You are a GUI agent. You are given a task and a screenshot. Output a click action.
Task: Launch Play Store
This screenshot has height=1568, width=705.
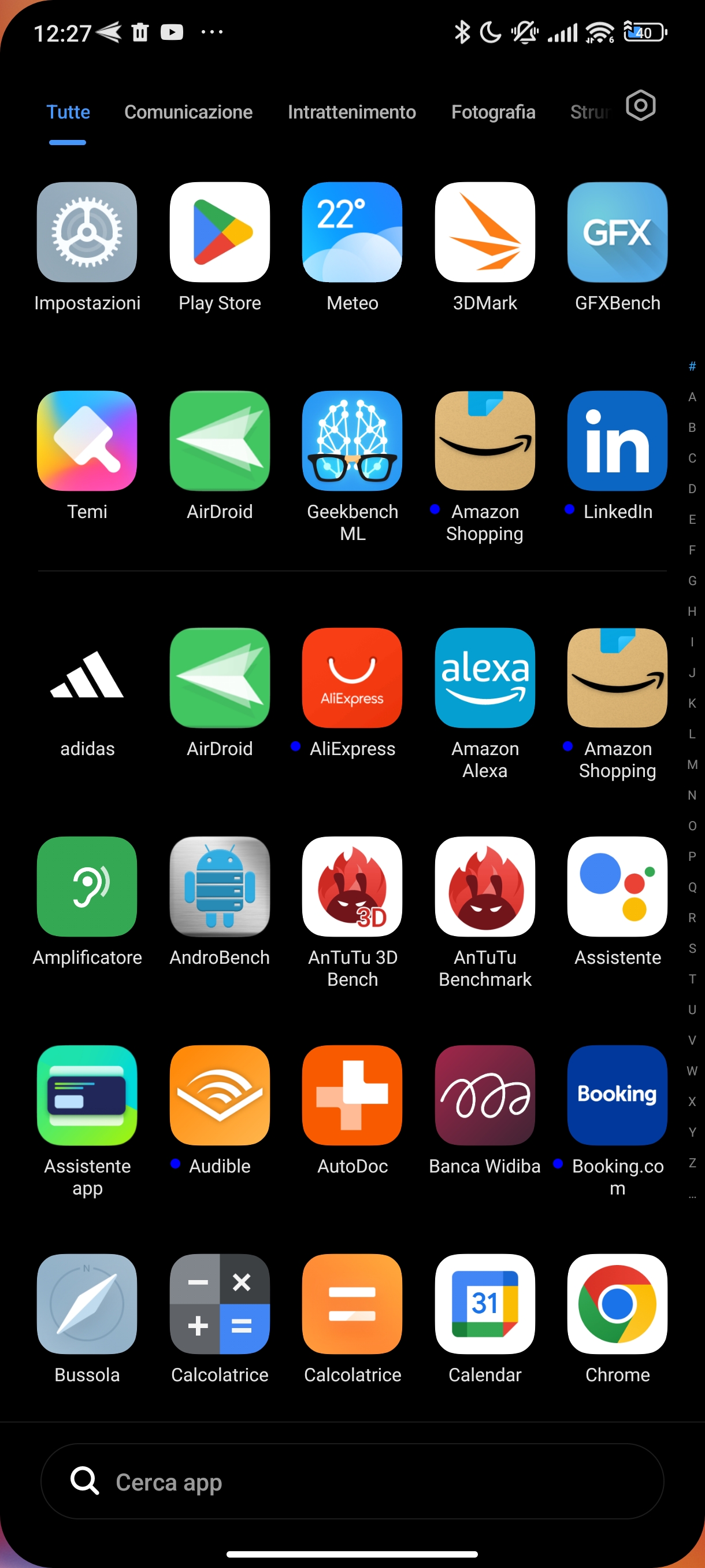tap(220, 232)
